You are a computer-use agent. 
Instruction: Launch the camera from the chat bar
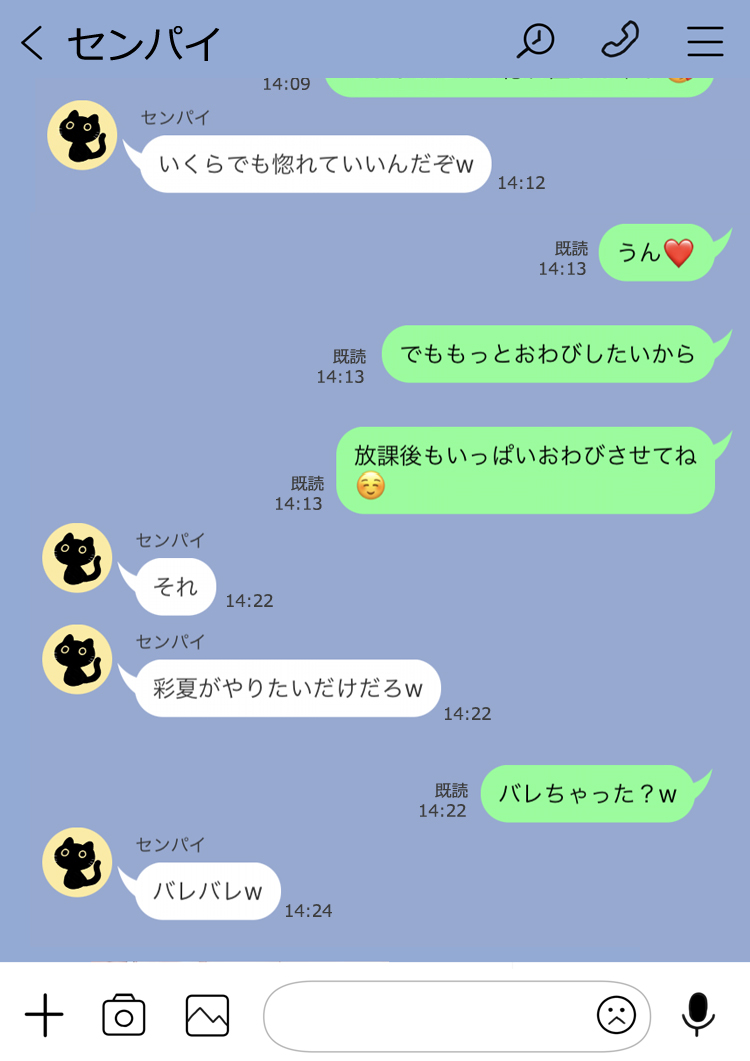tap(124, 1016)
